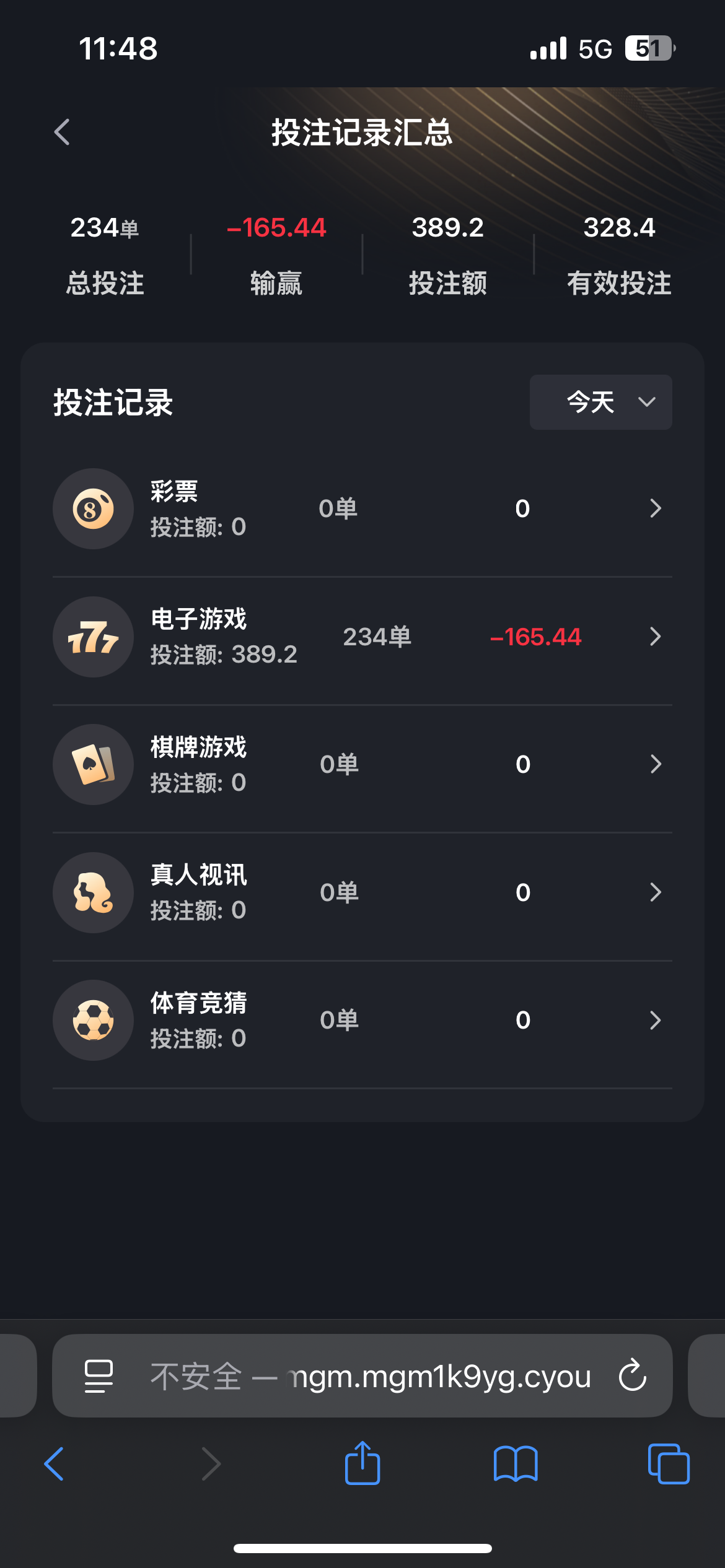This screenshot has width=725, height=1568.
Task: Go back from the 投注记录汇总 page
Action: pos(62,132)
